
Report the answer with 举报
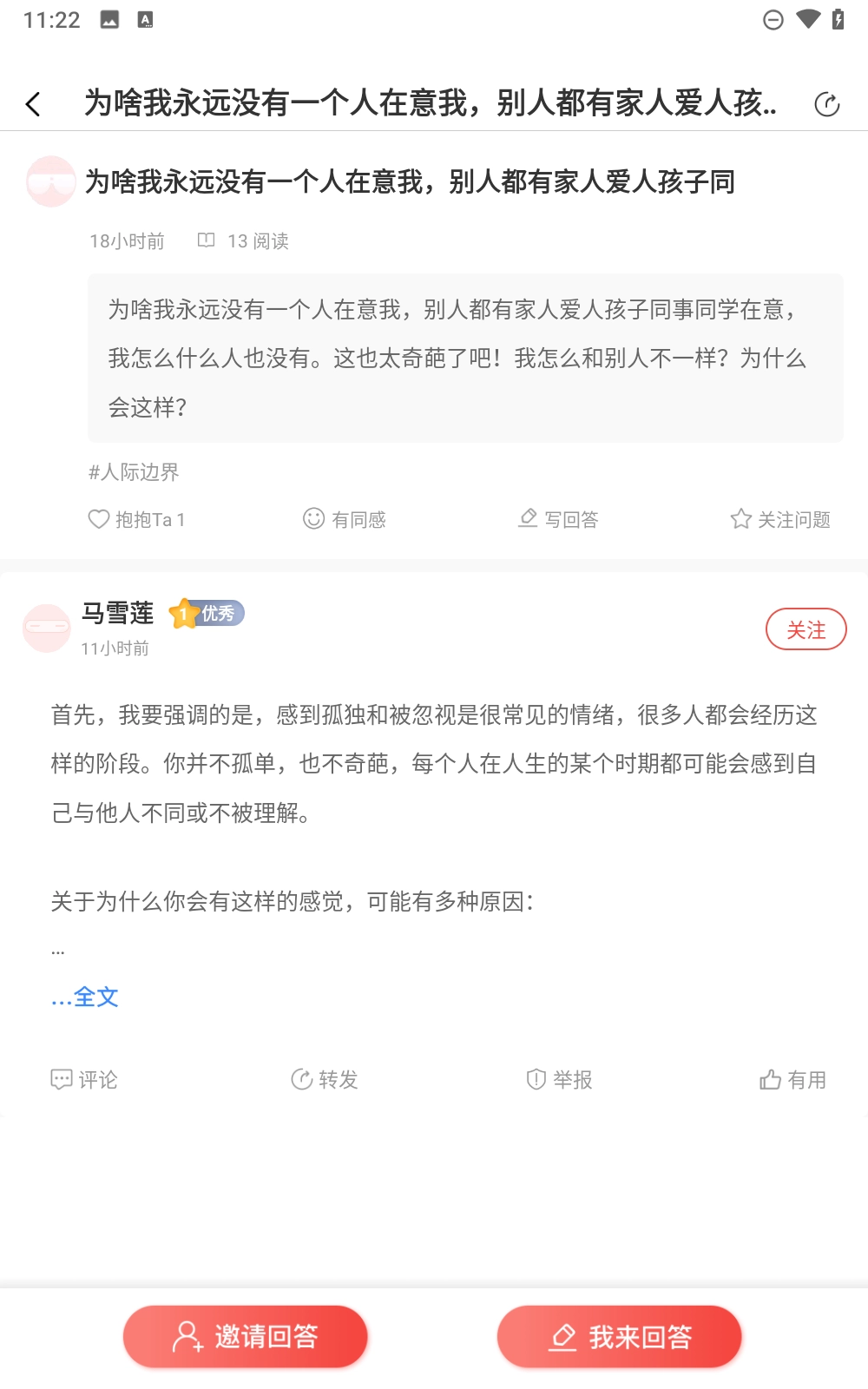(x=559, y=1079)
